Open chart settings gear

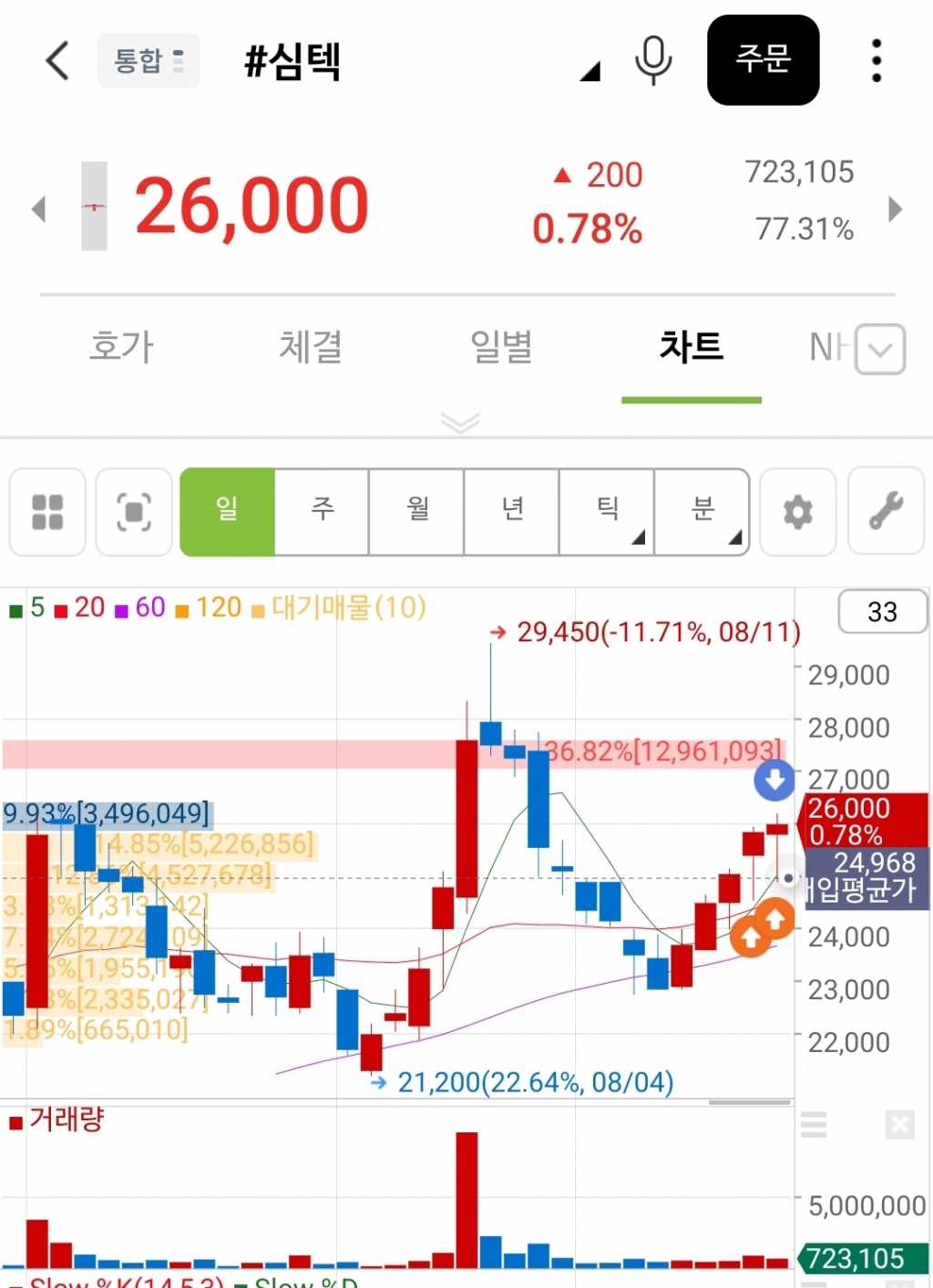[798, 512]
